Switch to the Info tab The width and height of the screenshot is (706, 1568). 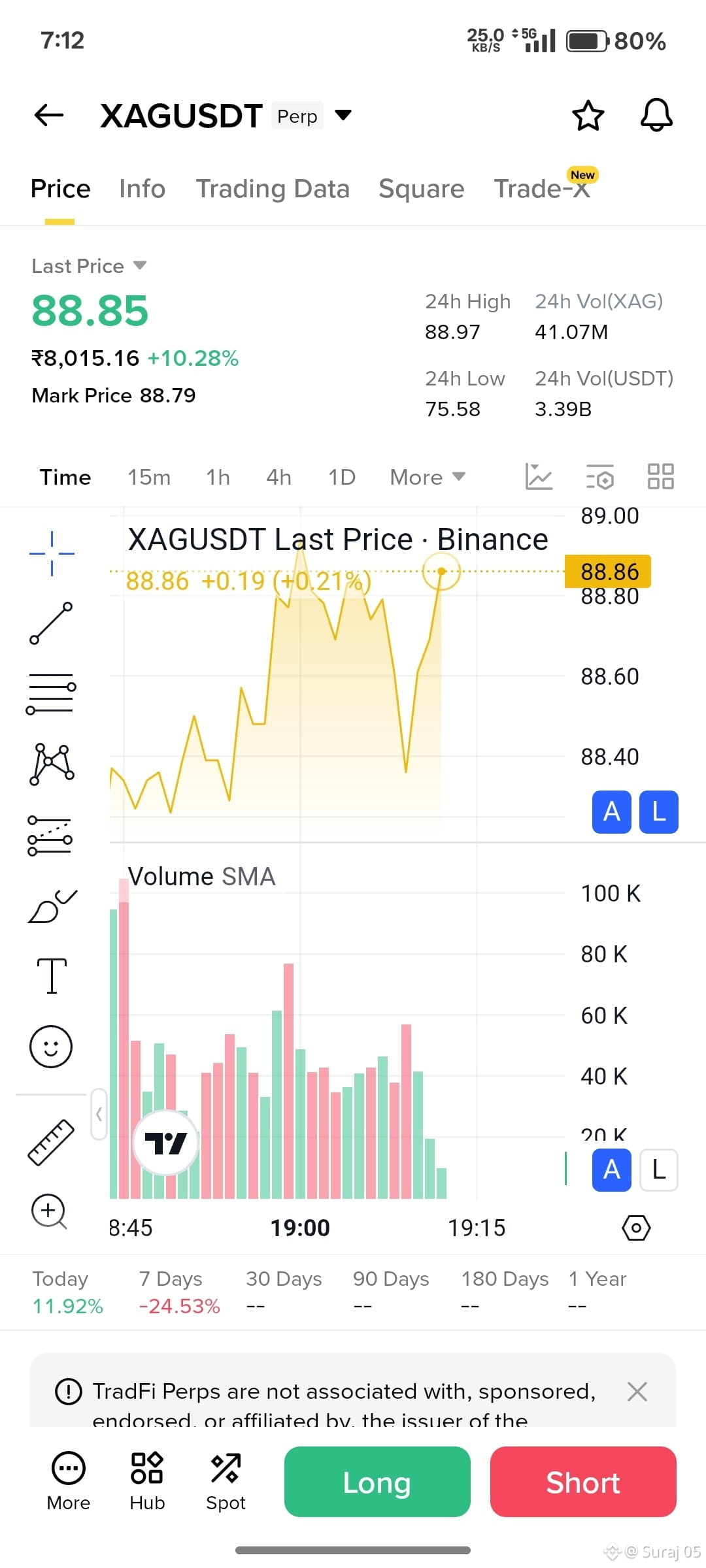tap(142, 189)
